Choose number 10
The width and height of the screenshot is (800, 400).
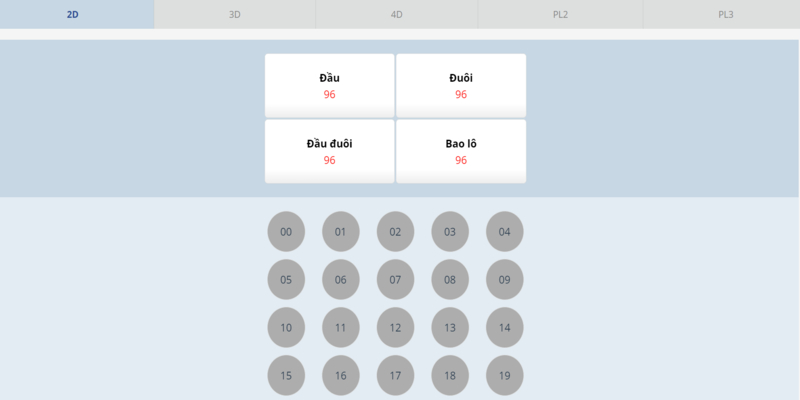tap(286, 328)
